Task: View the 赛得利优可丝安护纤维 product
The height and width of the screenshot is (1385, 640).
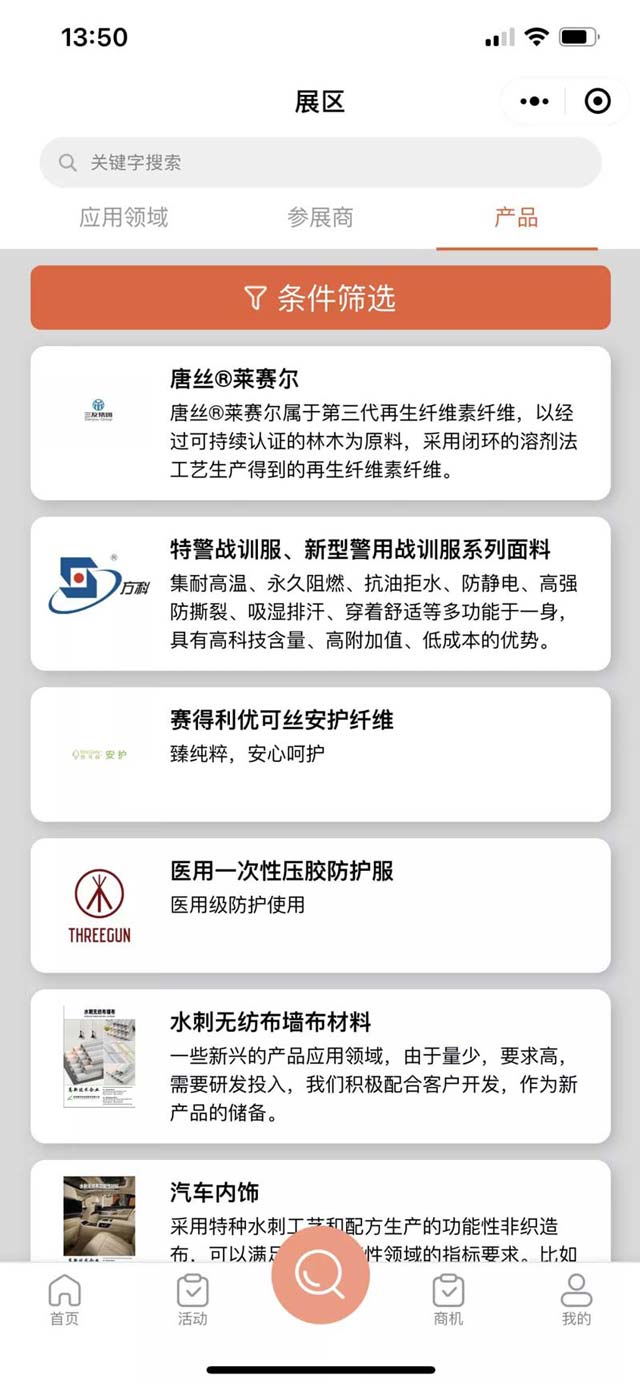Action: click(320, 753)
